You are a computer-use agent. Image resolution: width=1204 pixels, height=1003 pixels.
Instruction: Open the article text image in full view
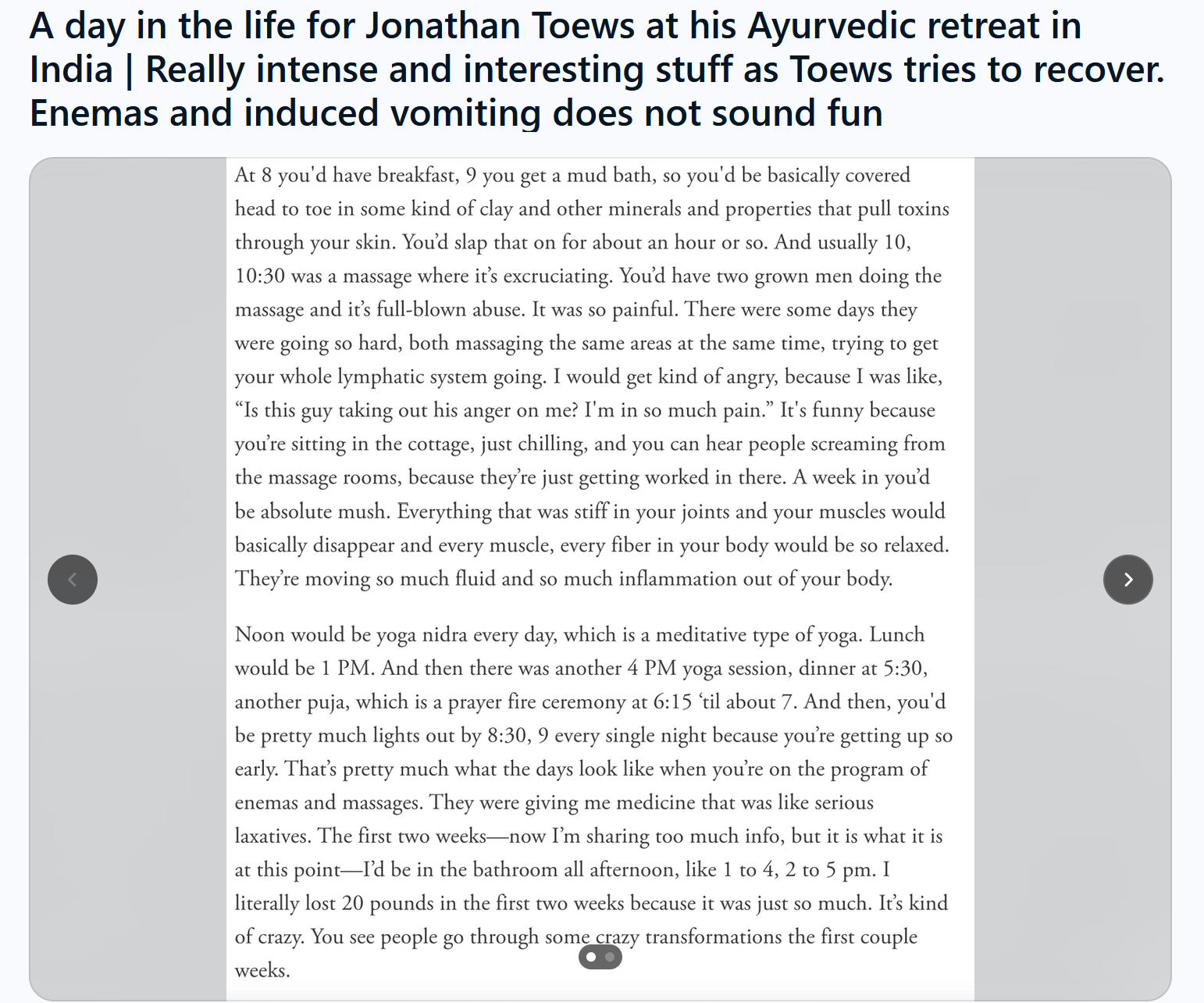click(600, 579)
